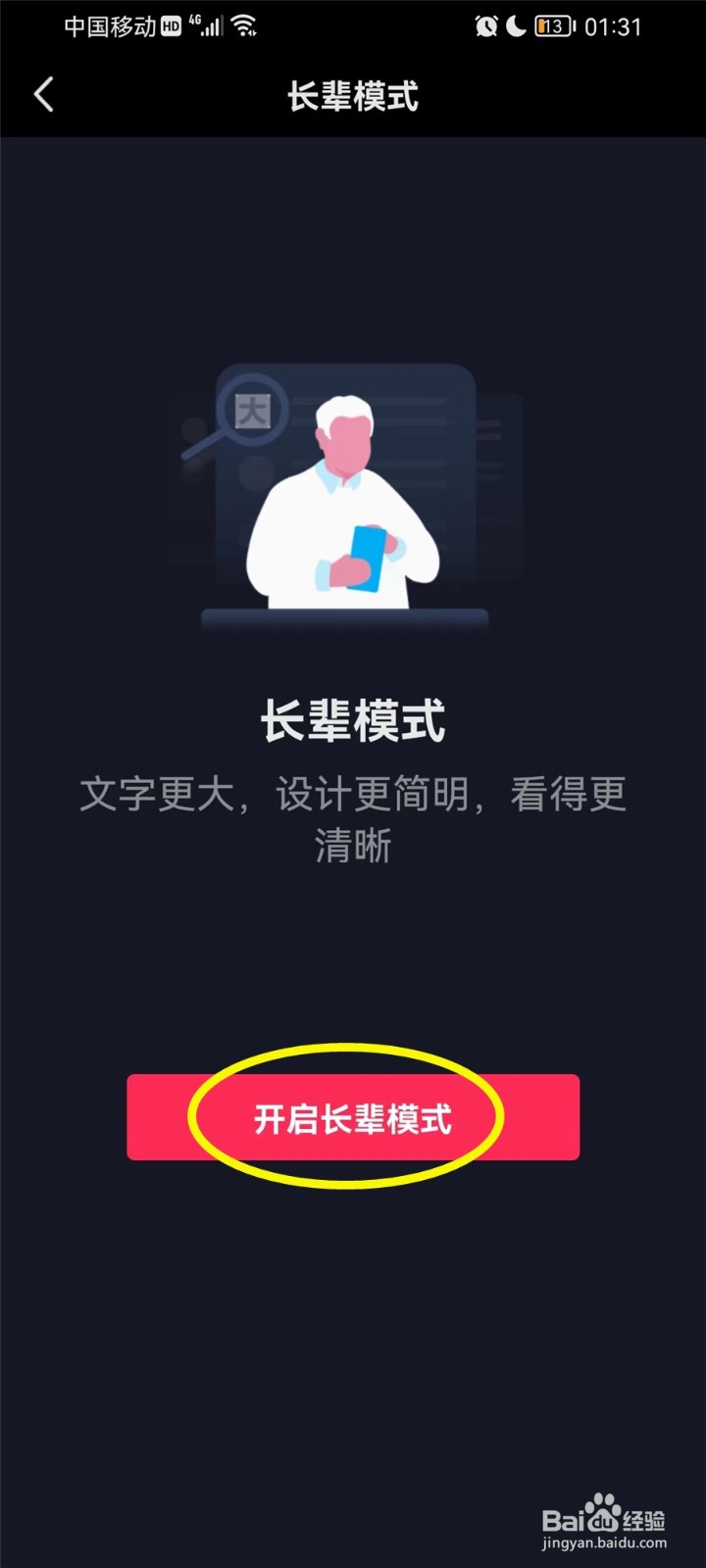
Task: Click the back arrow at top left
Action: coord(43,95)
